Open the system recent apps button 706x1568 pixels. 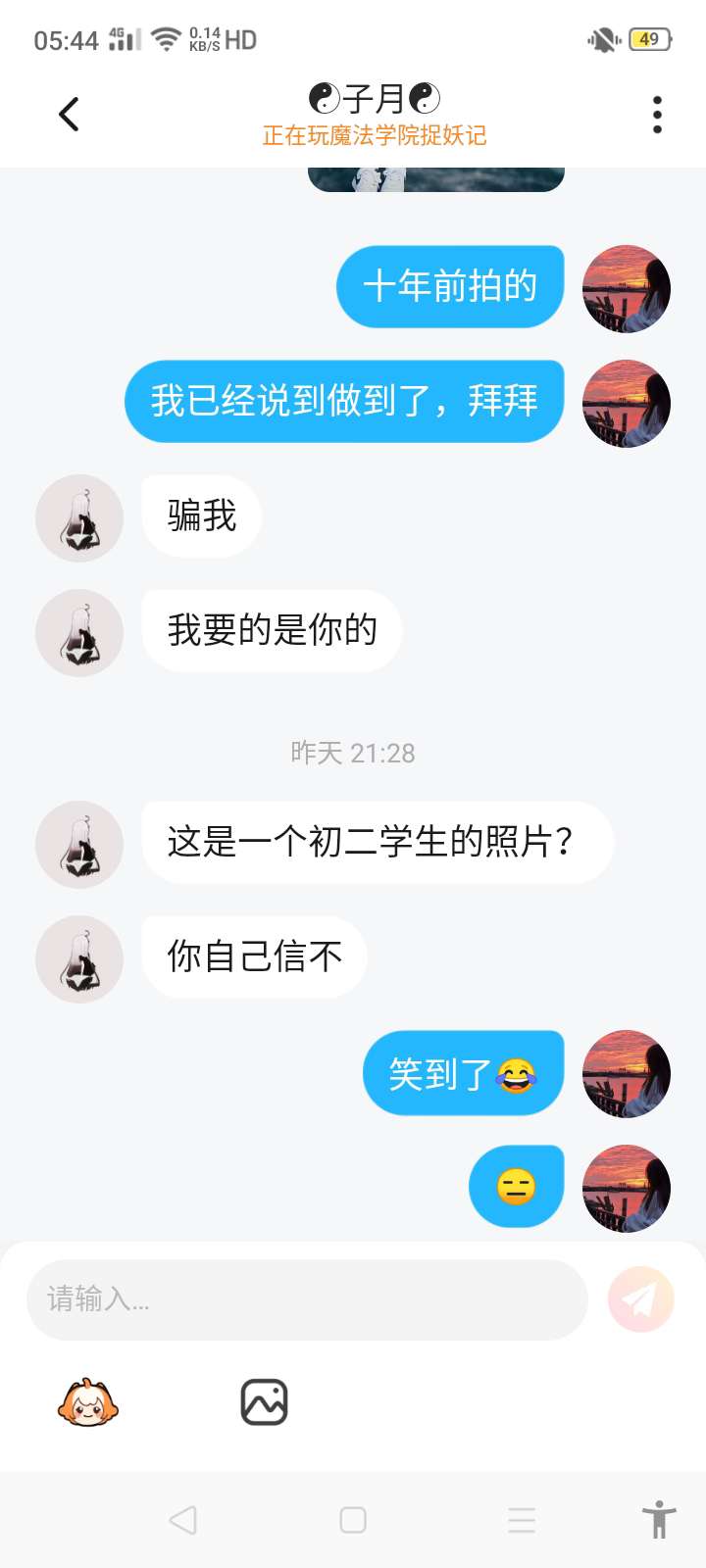522,1520
